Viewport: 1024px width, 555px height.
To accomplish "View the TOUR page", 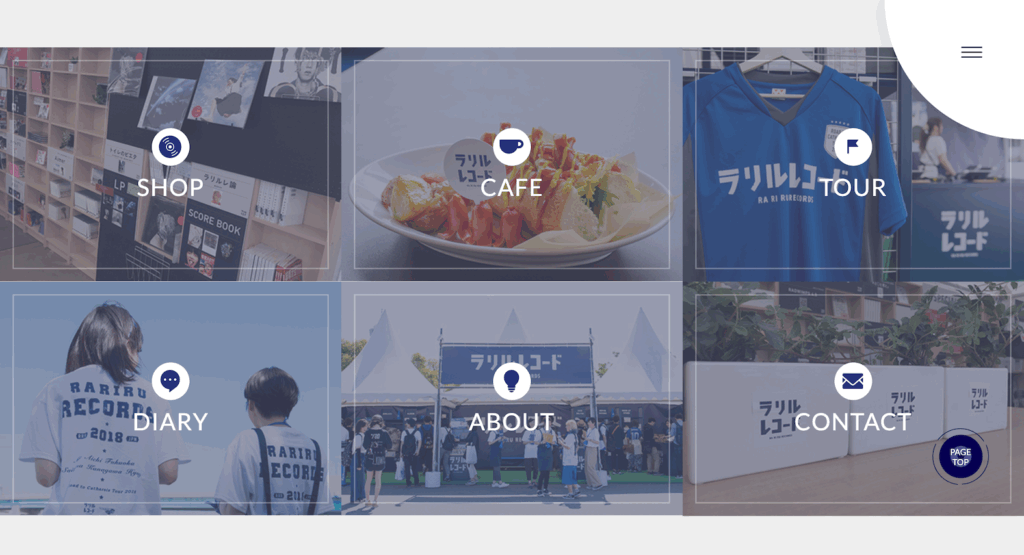I will pyautogui.click(x=852, y=165).
